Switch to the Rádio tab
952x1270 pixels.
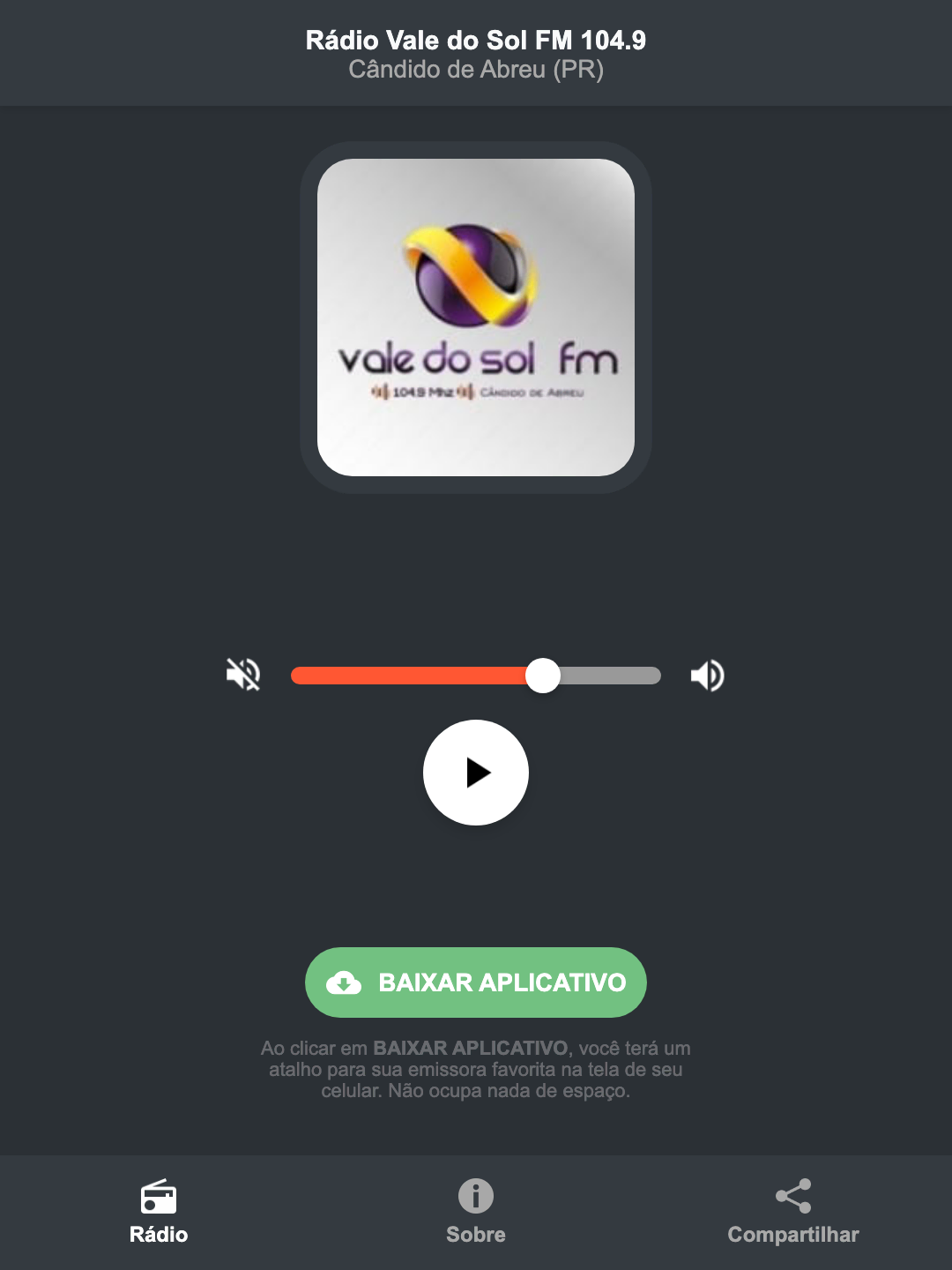click(x=159, y=1213)
